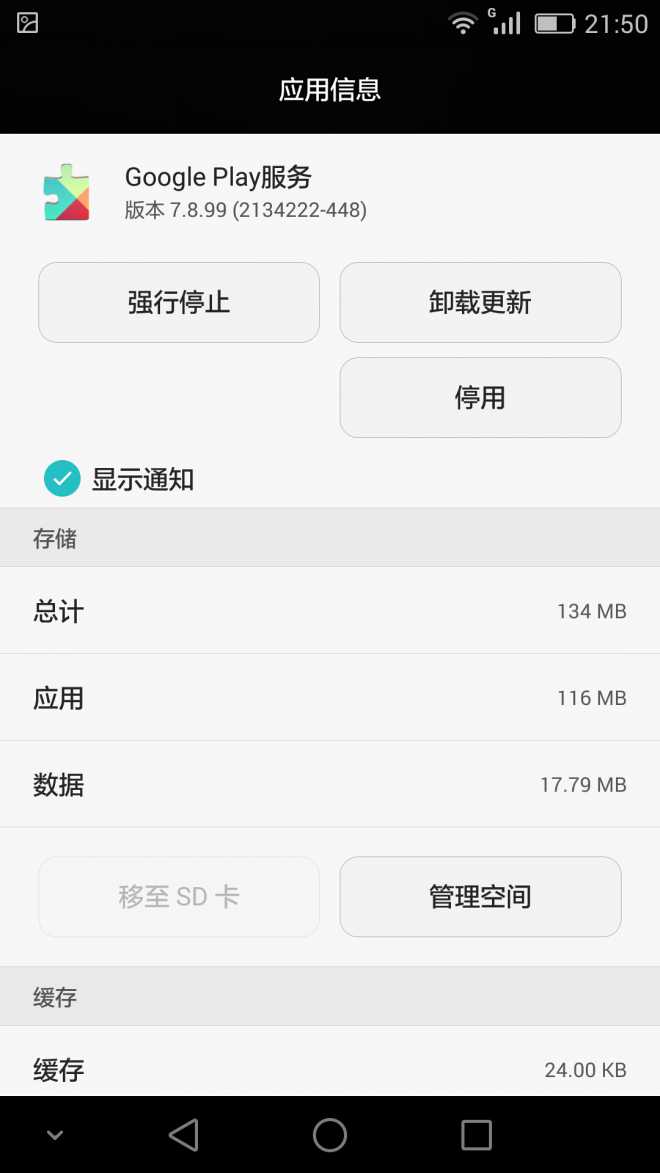Return to the home screen
This screenshot has height=1173, width=660.
[x=330, y=1135]
